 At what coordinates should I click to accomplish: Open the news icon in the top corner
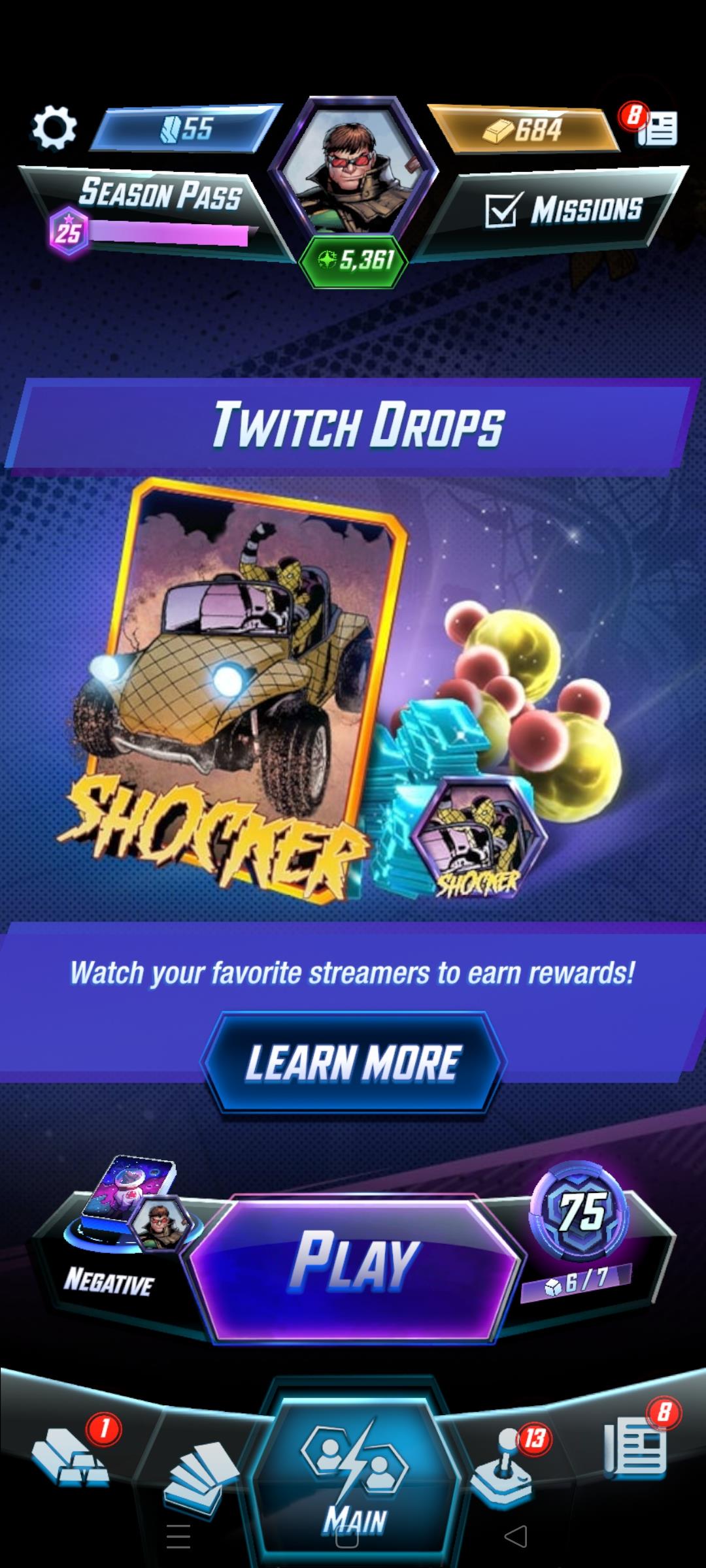click(x=656, y=128)
